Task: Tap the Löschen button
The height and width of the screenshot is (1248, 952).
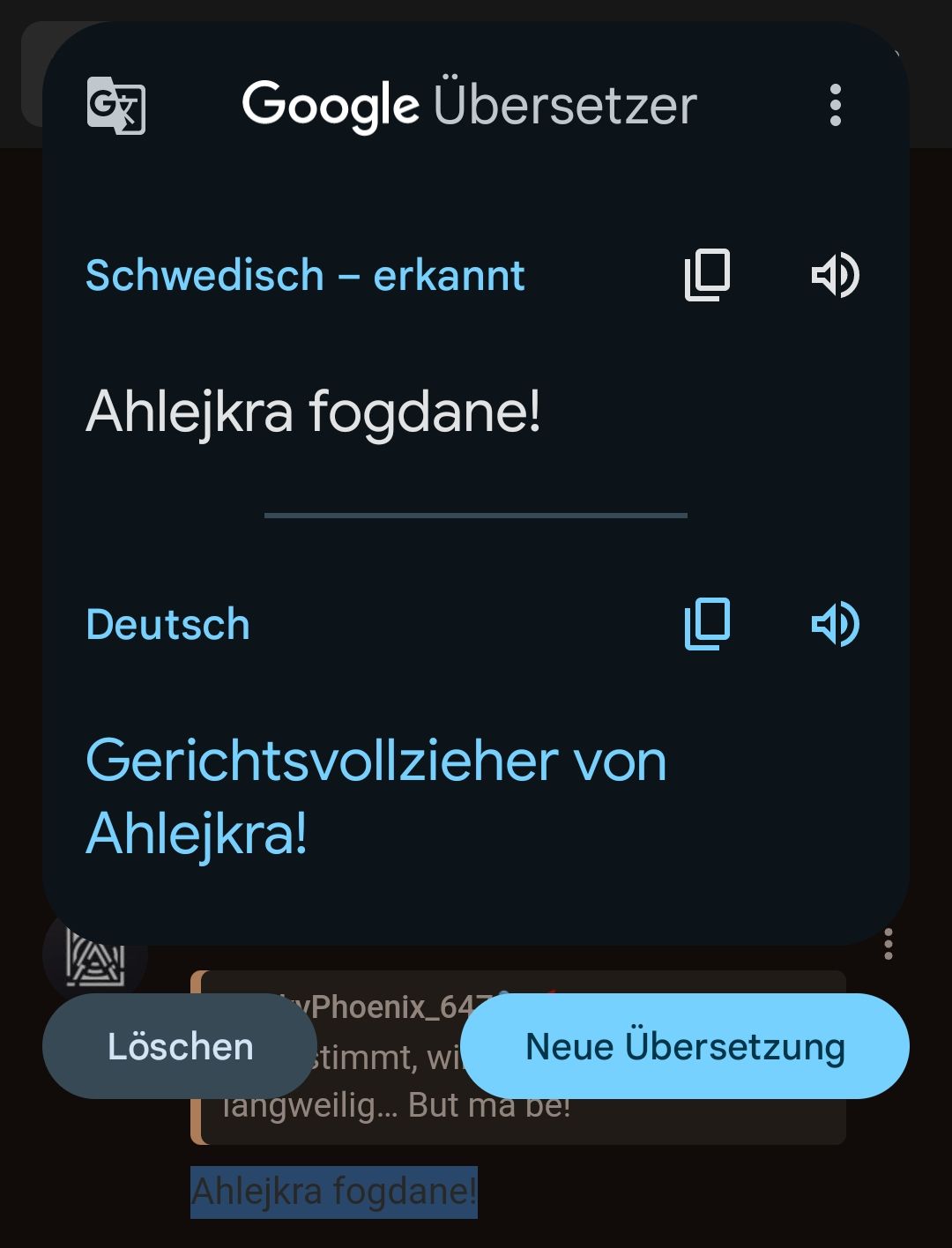Action: coord(180,1046)
